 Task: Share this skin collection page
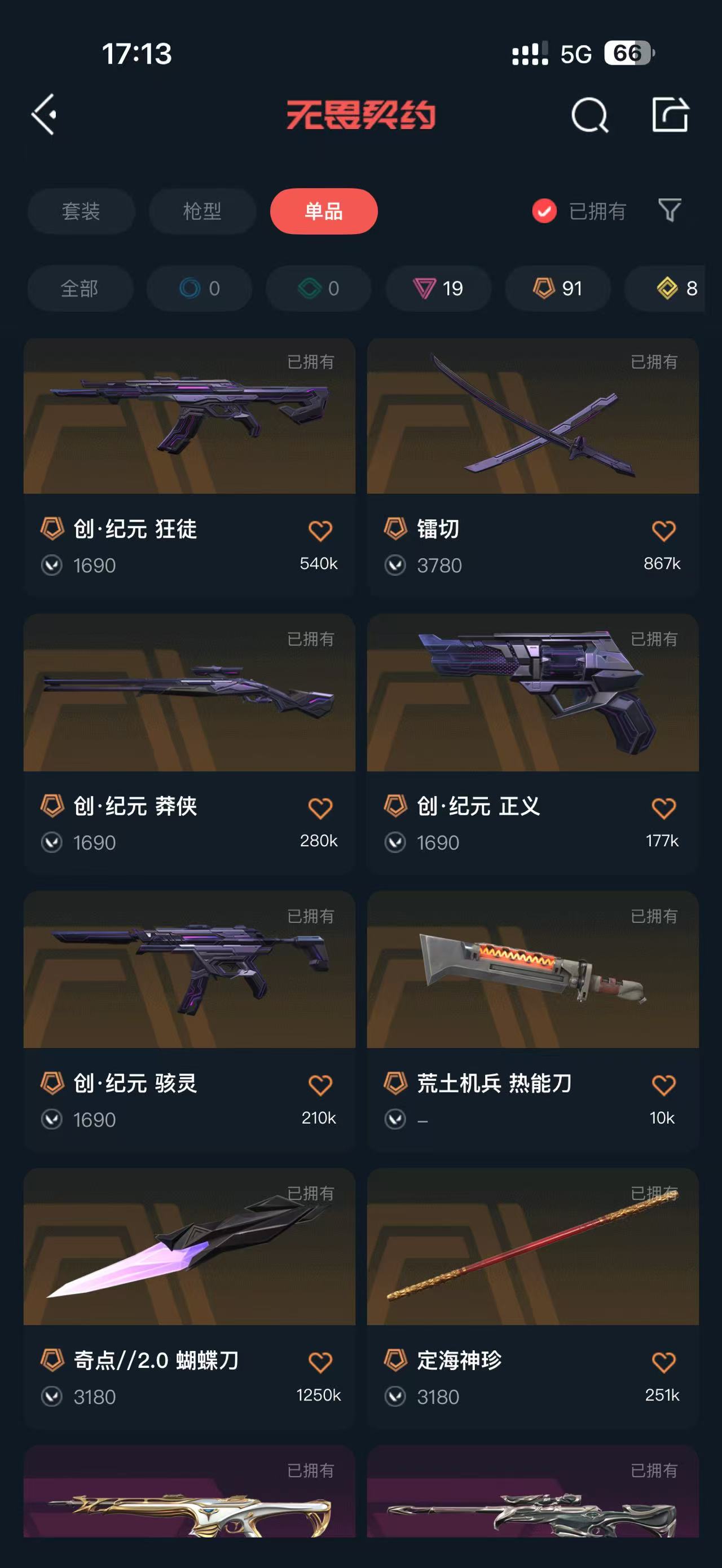670,114
